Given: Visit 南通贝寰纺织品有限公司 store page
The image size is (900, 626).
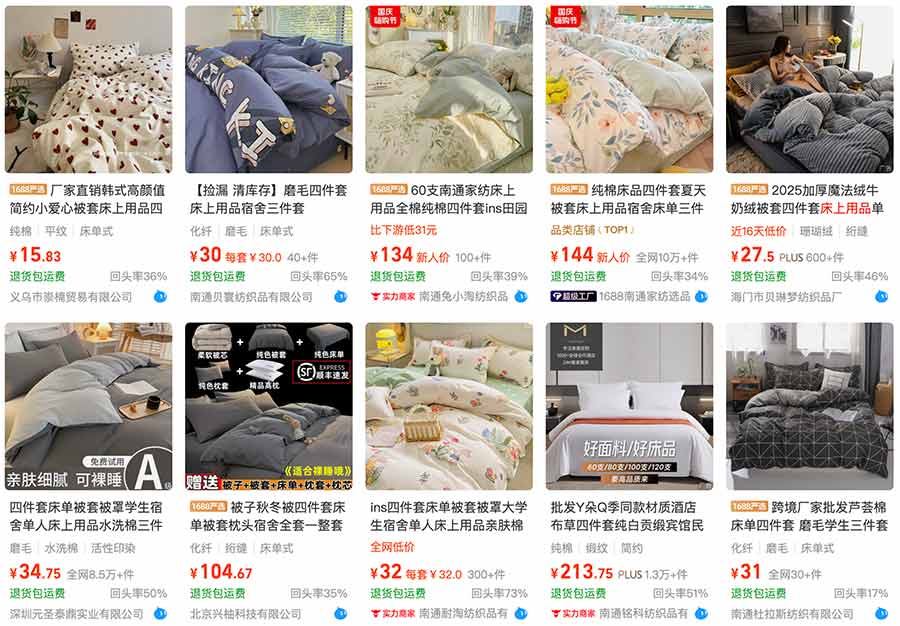Looking at the screenshot, I should tap(251, 297).
